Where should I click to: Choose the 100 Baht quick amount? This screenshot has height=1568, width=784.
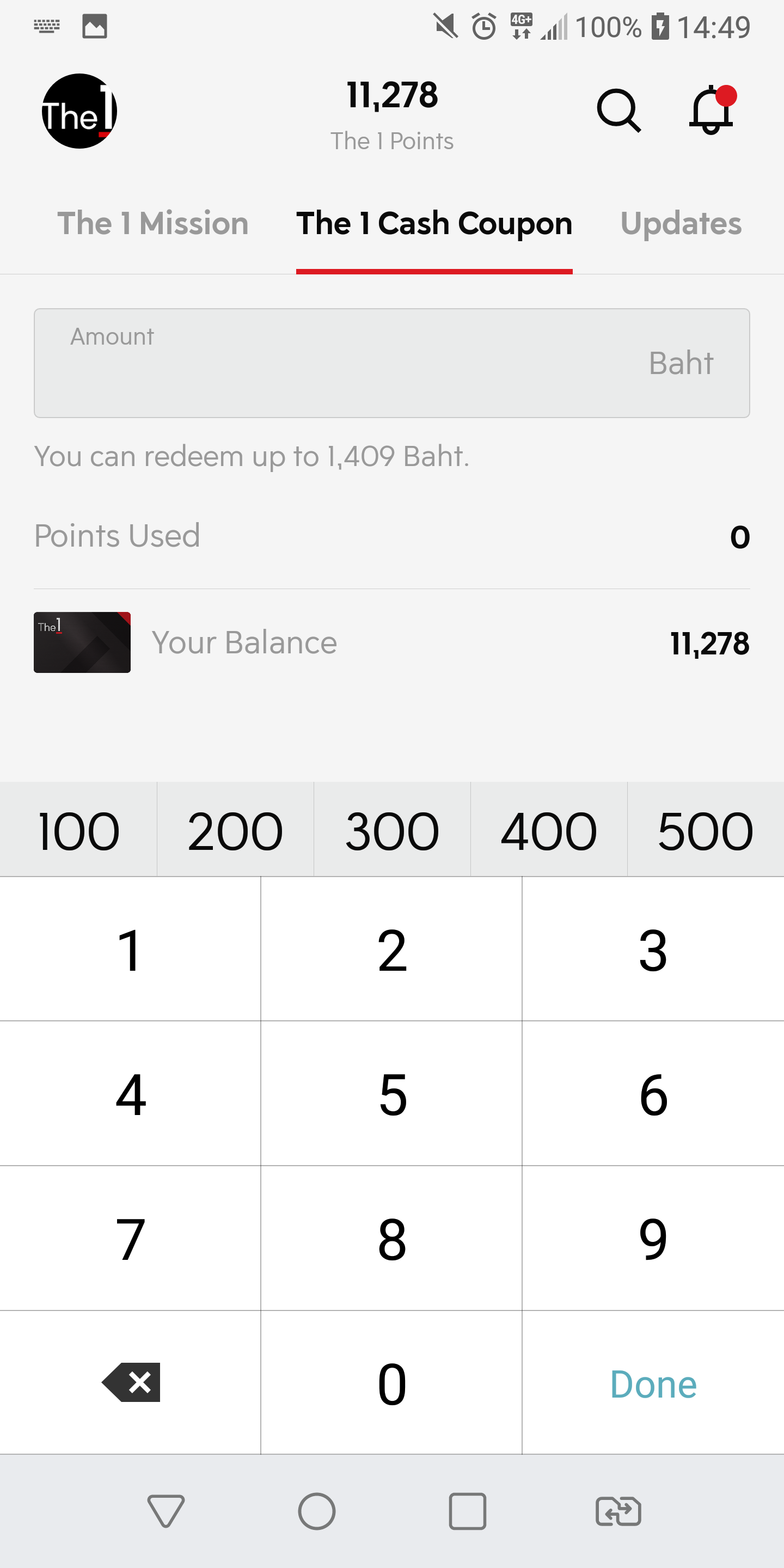click(78, 830)
